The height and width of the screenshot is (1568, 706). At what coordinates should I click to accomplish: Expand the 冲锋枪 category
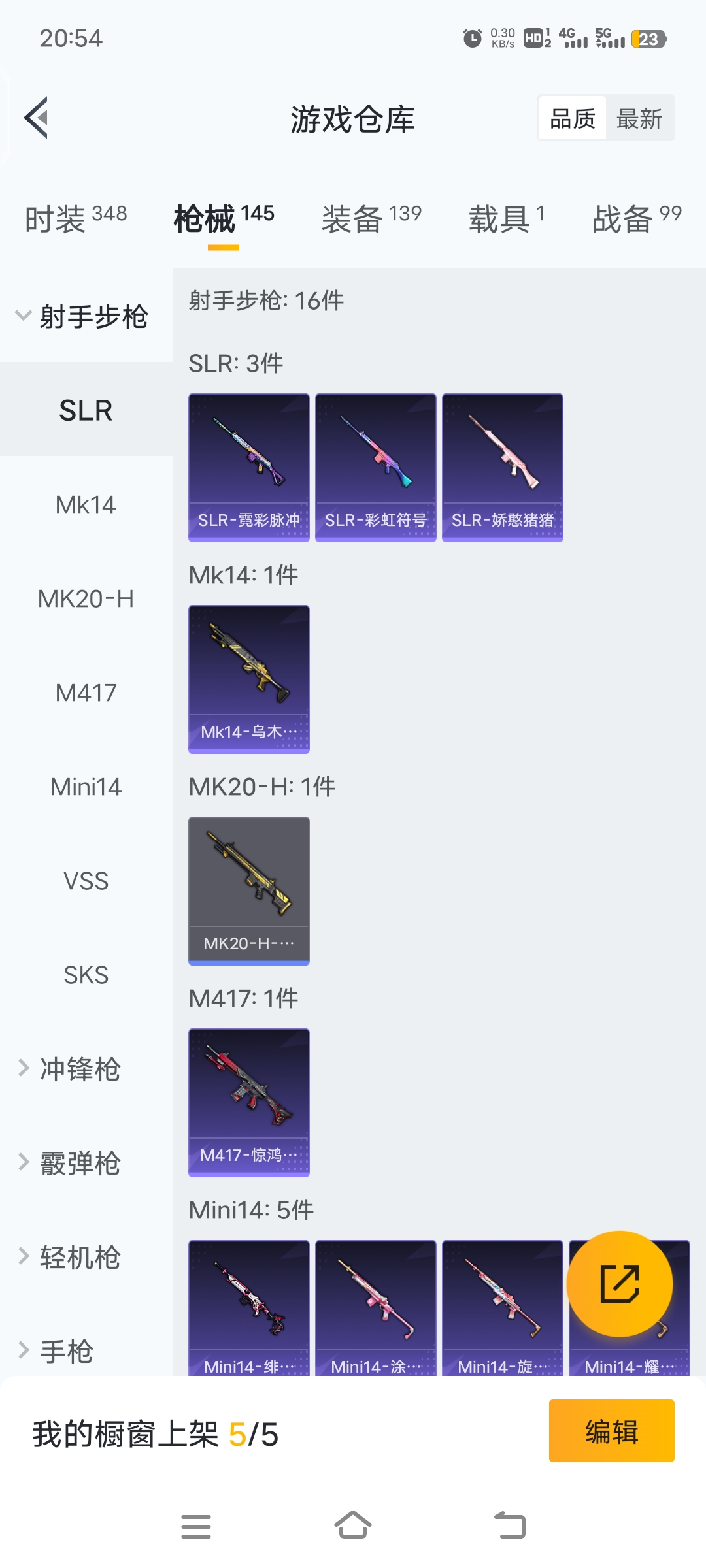(x=79, y=1069)
